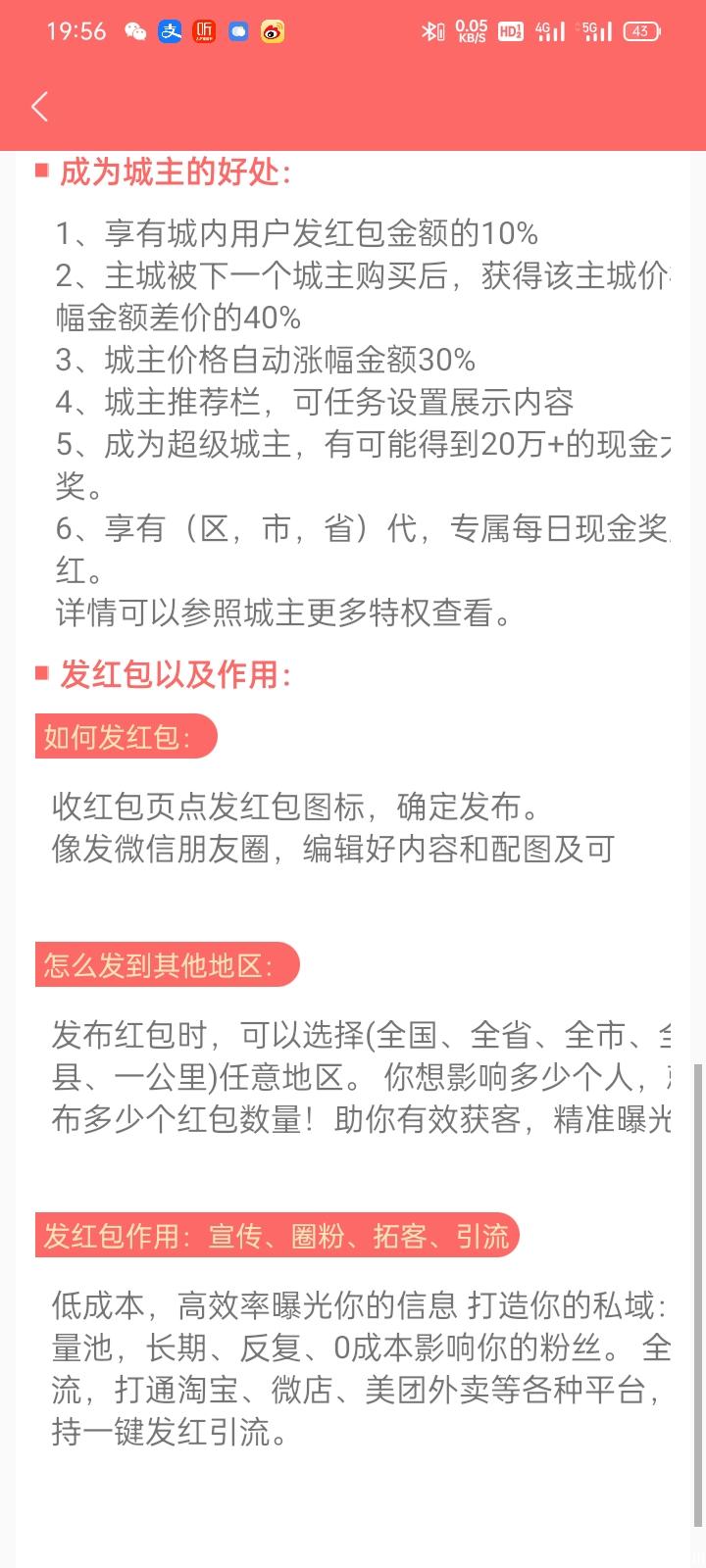Tap the Bluetooth status icon
The height and width of the screenshot is (1568, 706).
coord(429,31)
